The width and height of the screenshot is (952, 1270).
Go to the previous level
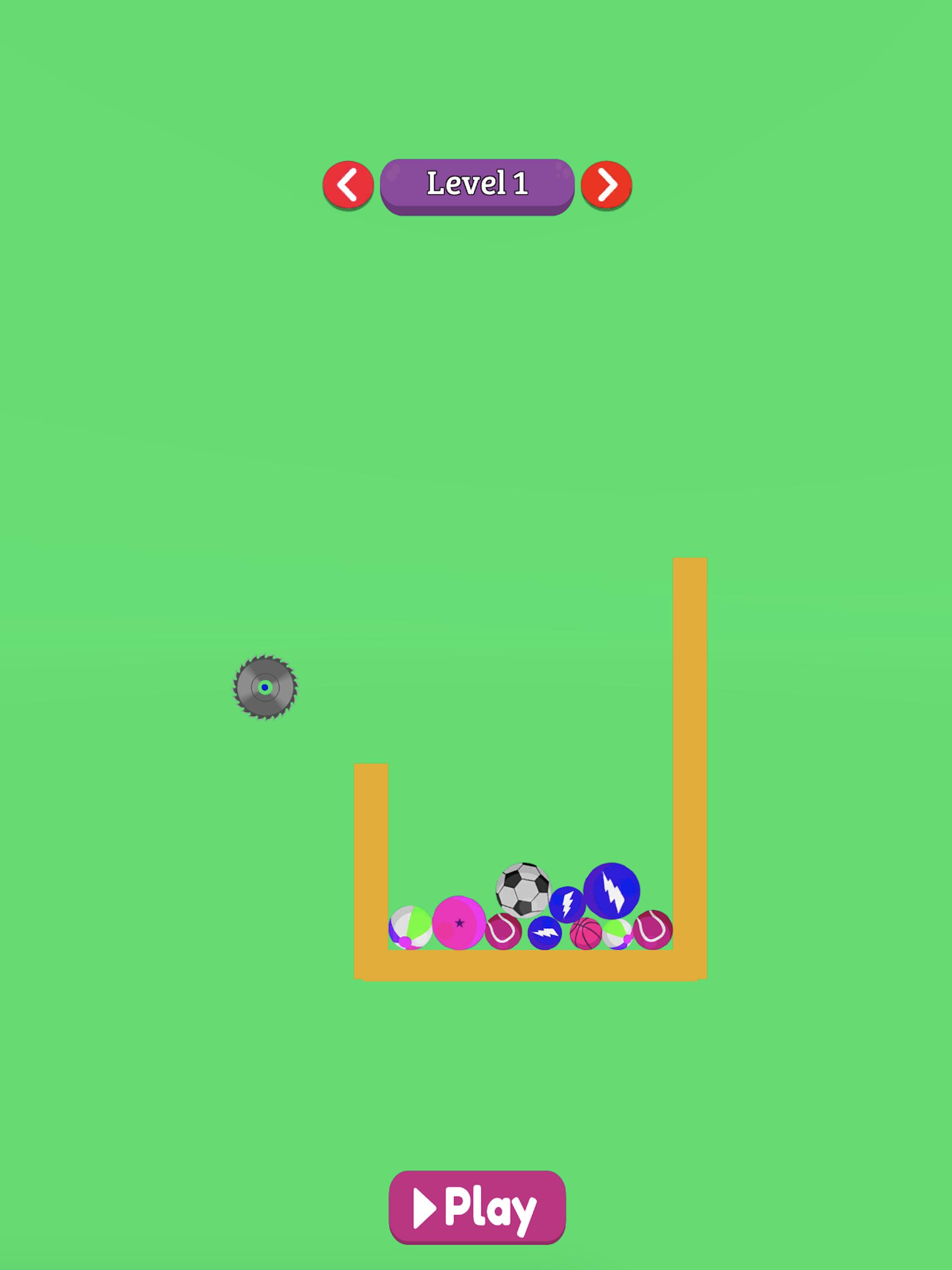click(x=348, y=185)
